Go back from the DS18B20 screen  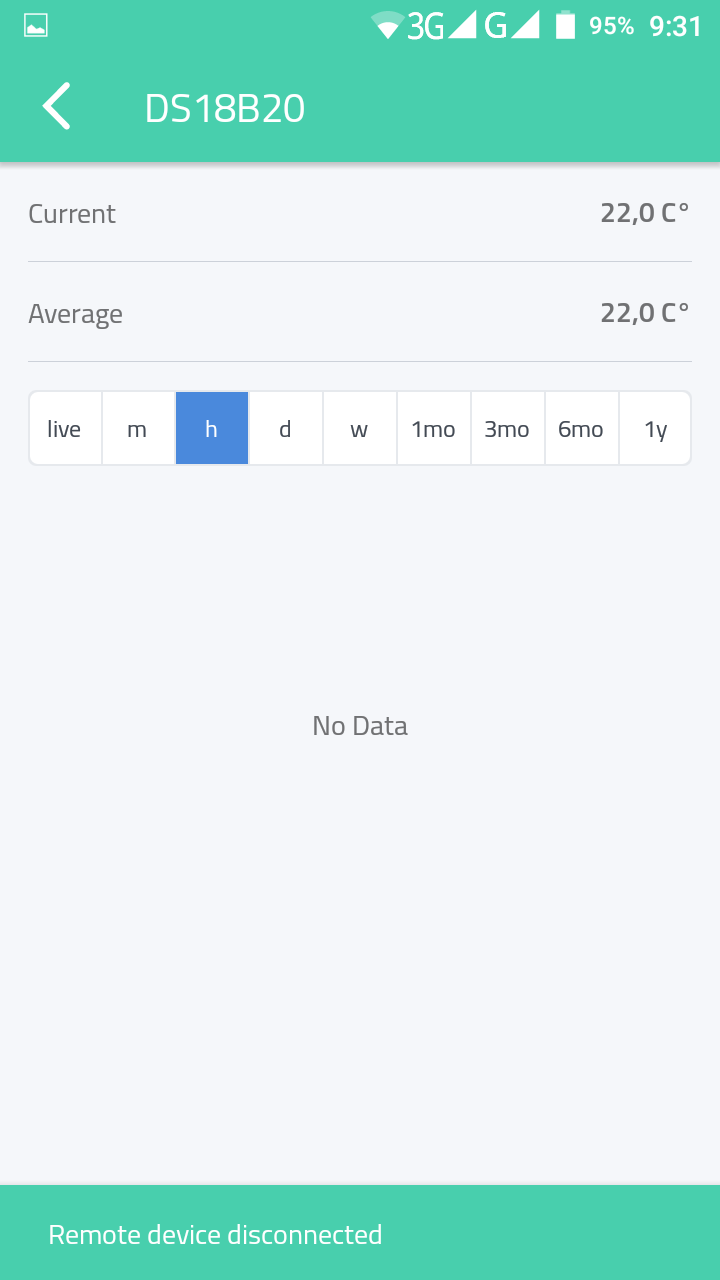point(57,107)
